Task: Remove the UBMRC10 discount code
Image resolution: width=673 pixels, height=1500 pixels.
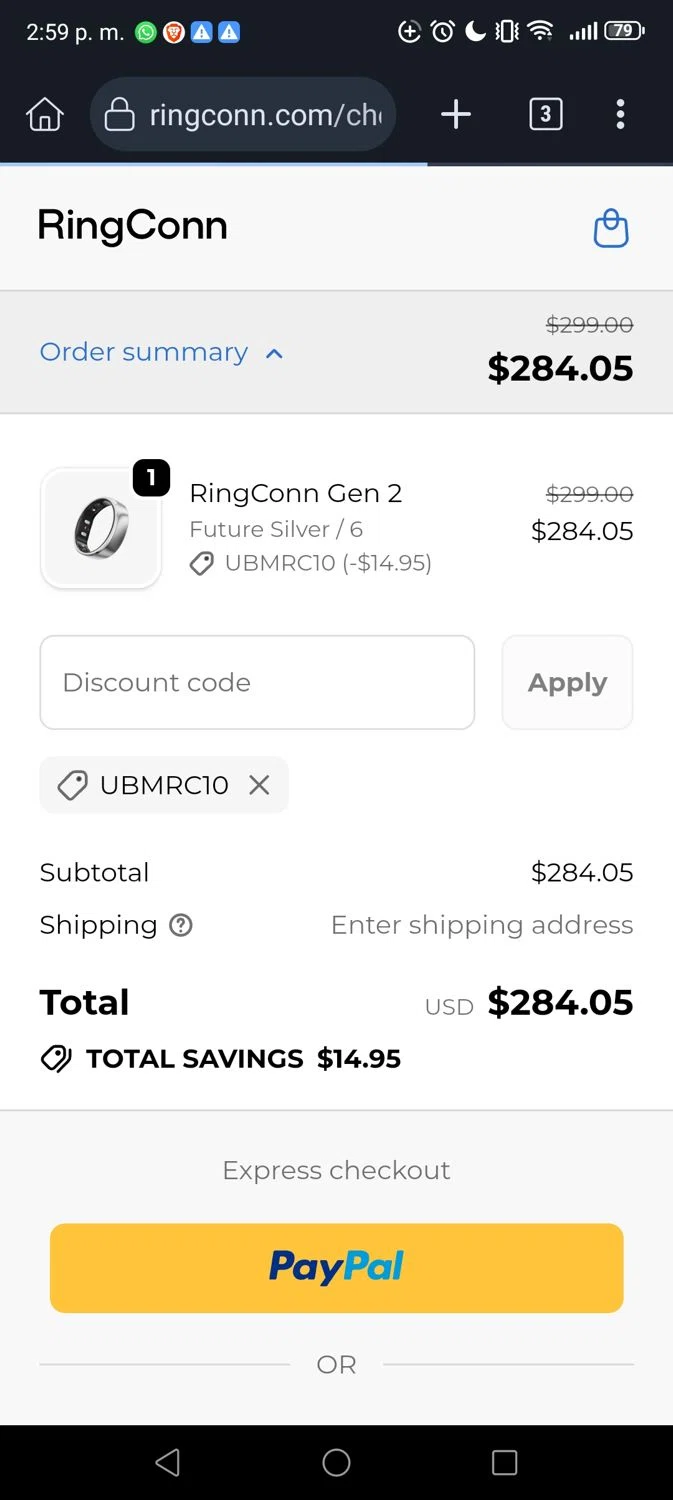Action: [259, 785]
